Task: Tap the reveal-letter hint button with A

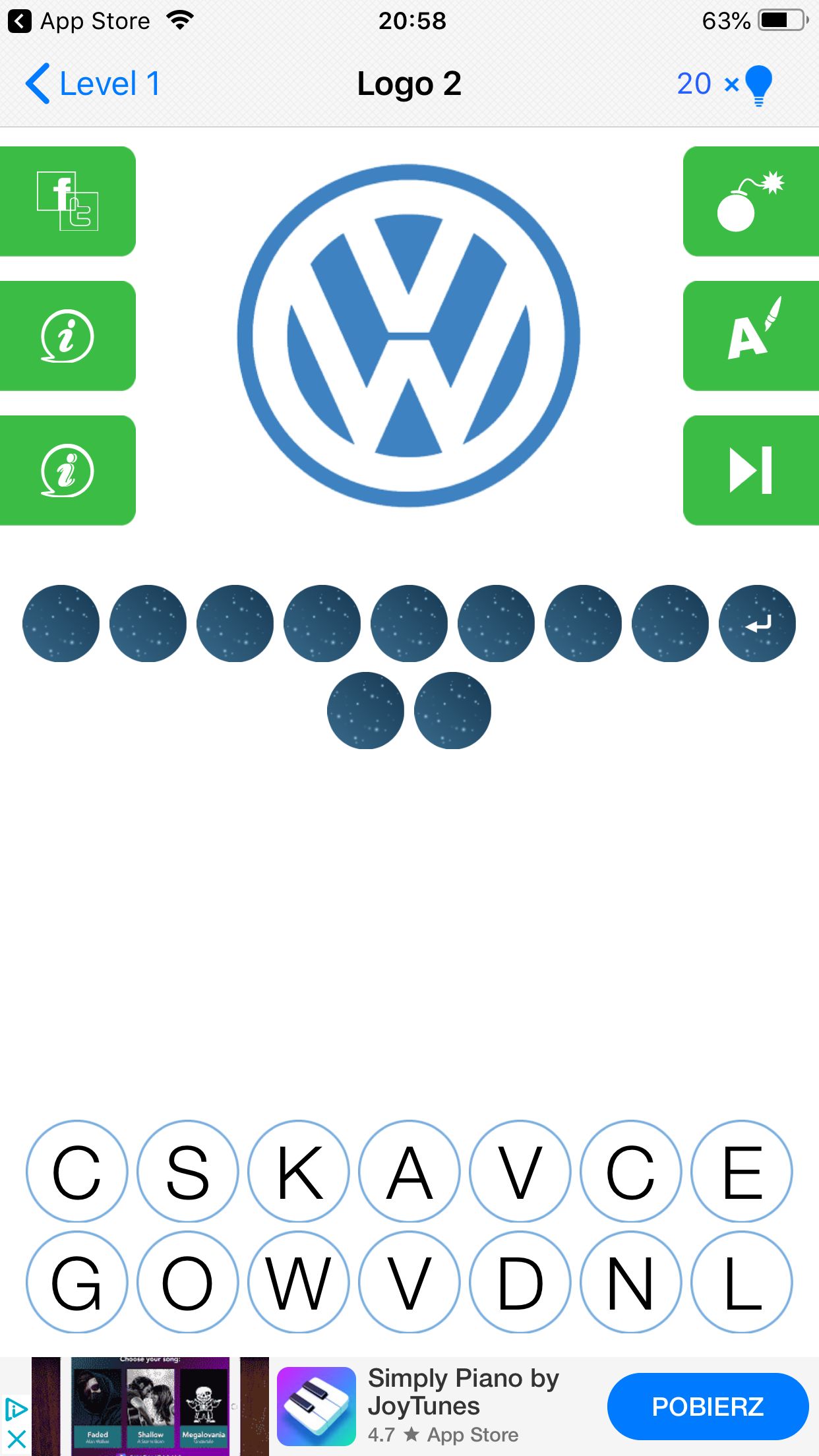Action: point(751,336)
